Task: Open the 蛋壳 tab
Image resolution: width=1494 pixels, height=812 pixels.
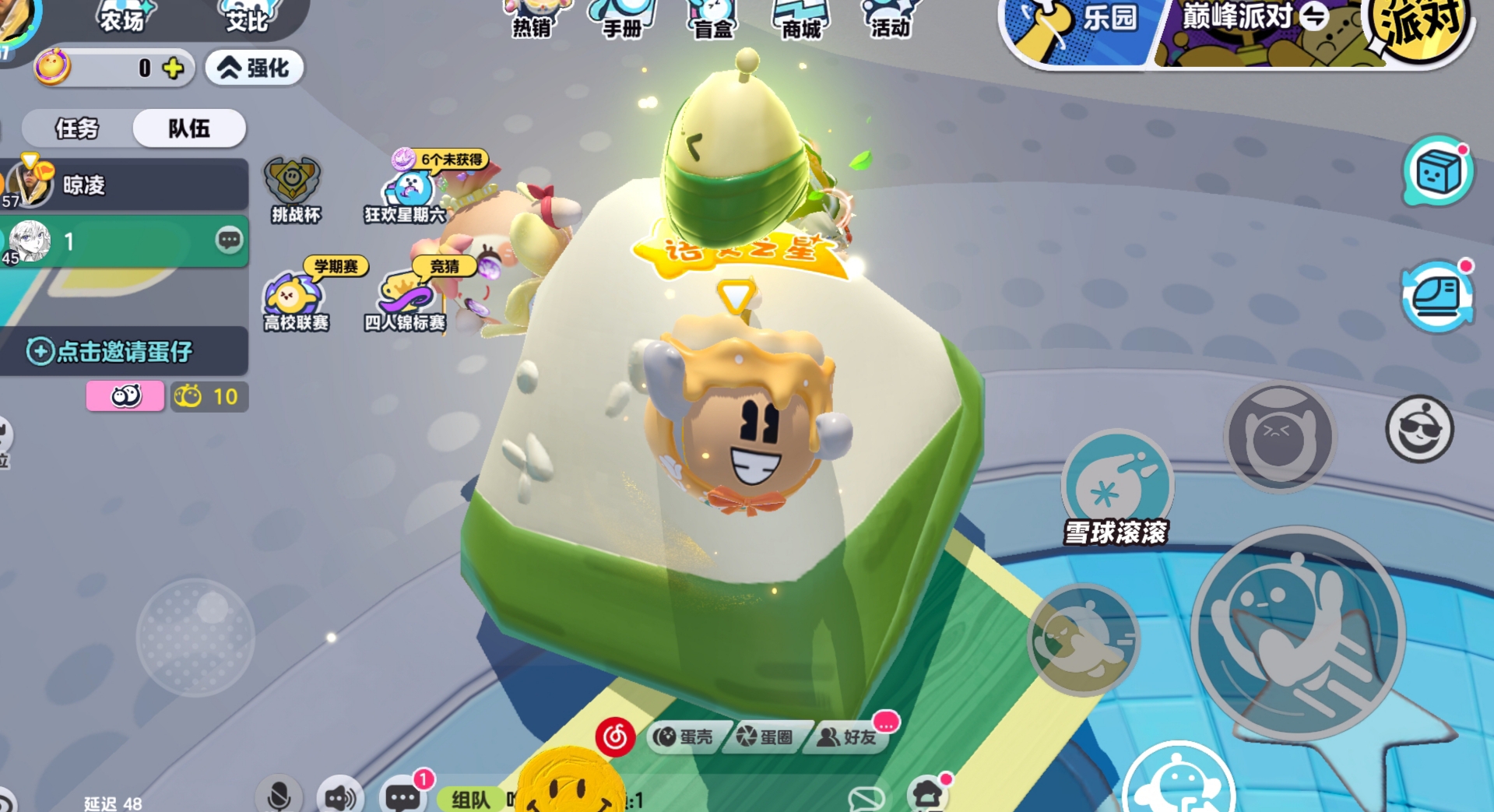Action: pyautogui.click(x=684, y=736)
